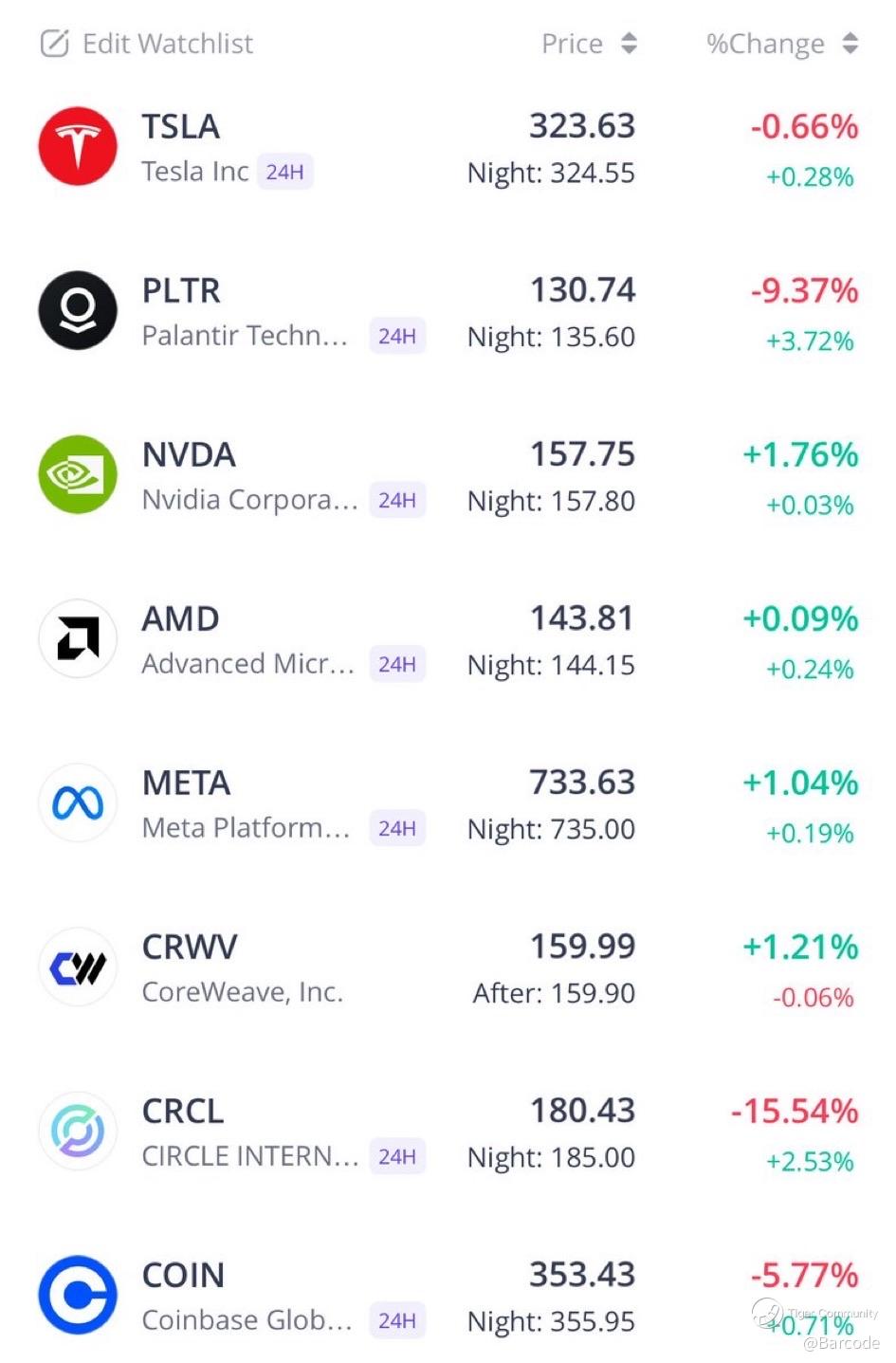Sort watchlist by %Change
Image resolution: width=896 pixels, height=1363 pixels.
coord(781,44)
